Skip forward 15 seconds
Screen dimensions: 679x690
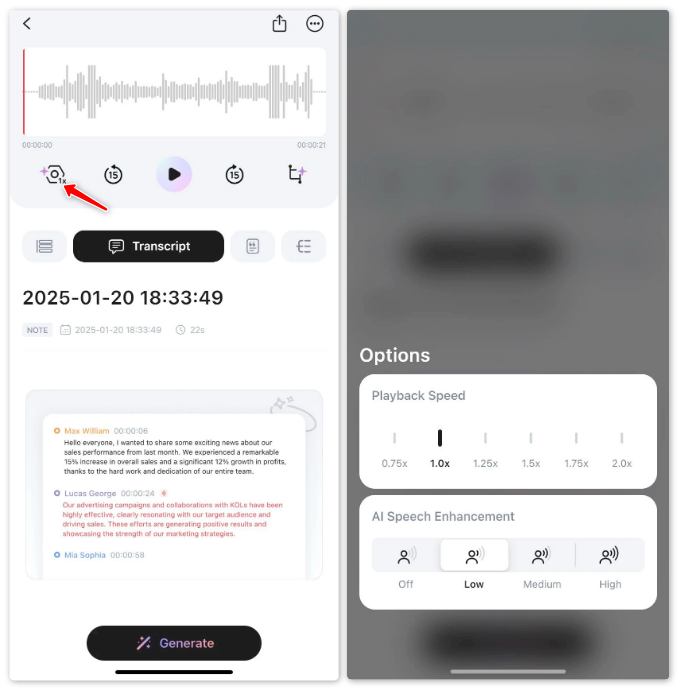[234, 175]
